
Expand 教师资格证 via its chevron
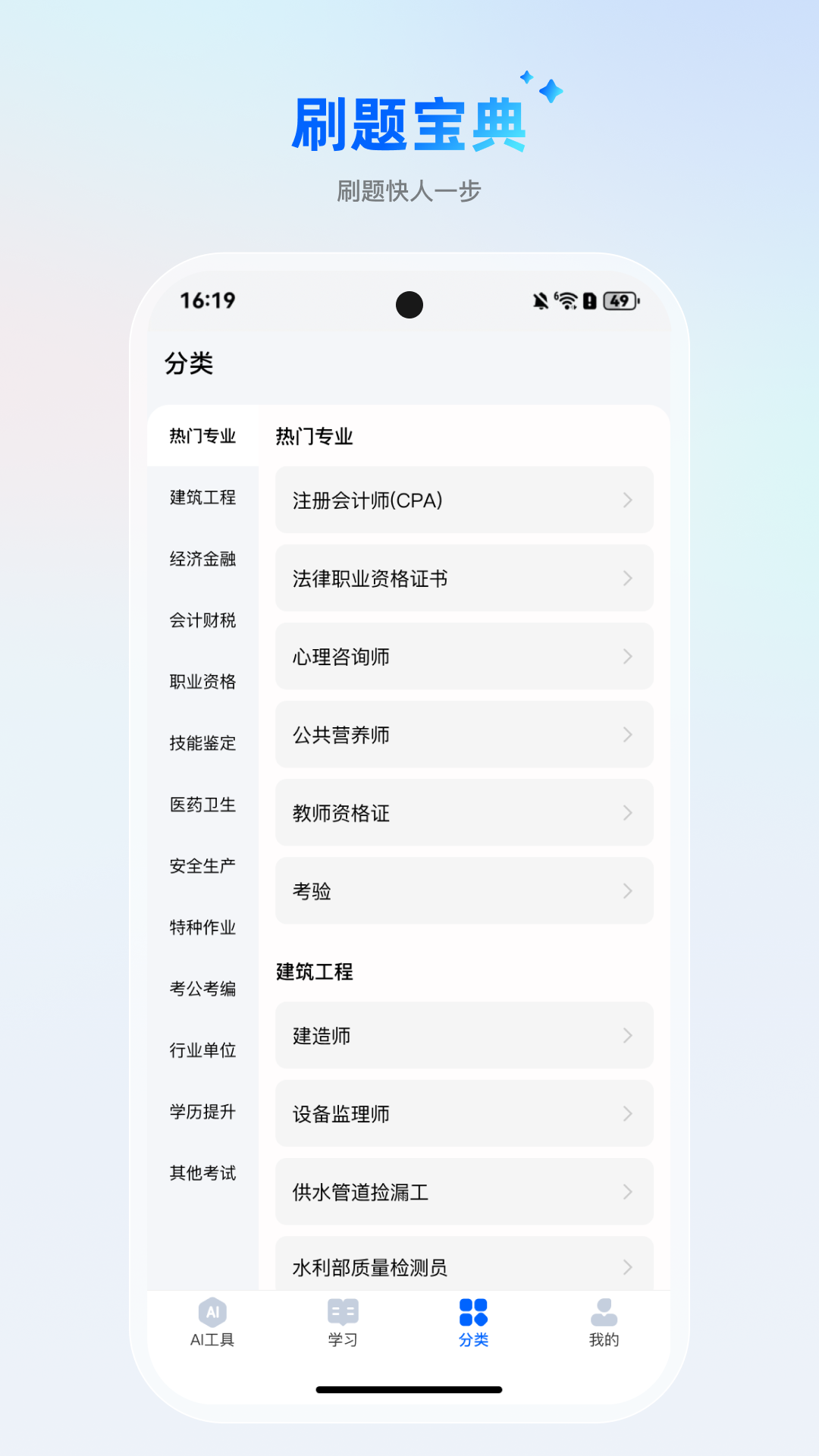[628, 813]
